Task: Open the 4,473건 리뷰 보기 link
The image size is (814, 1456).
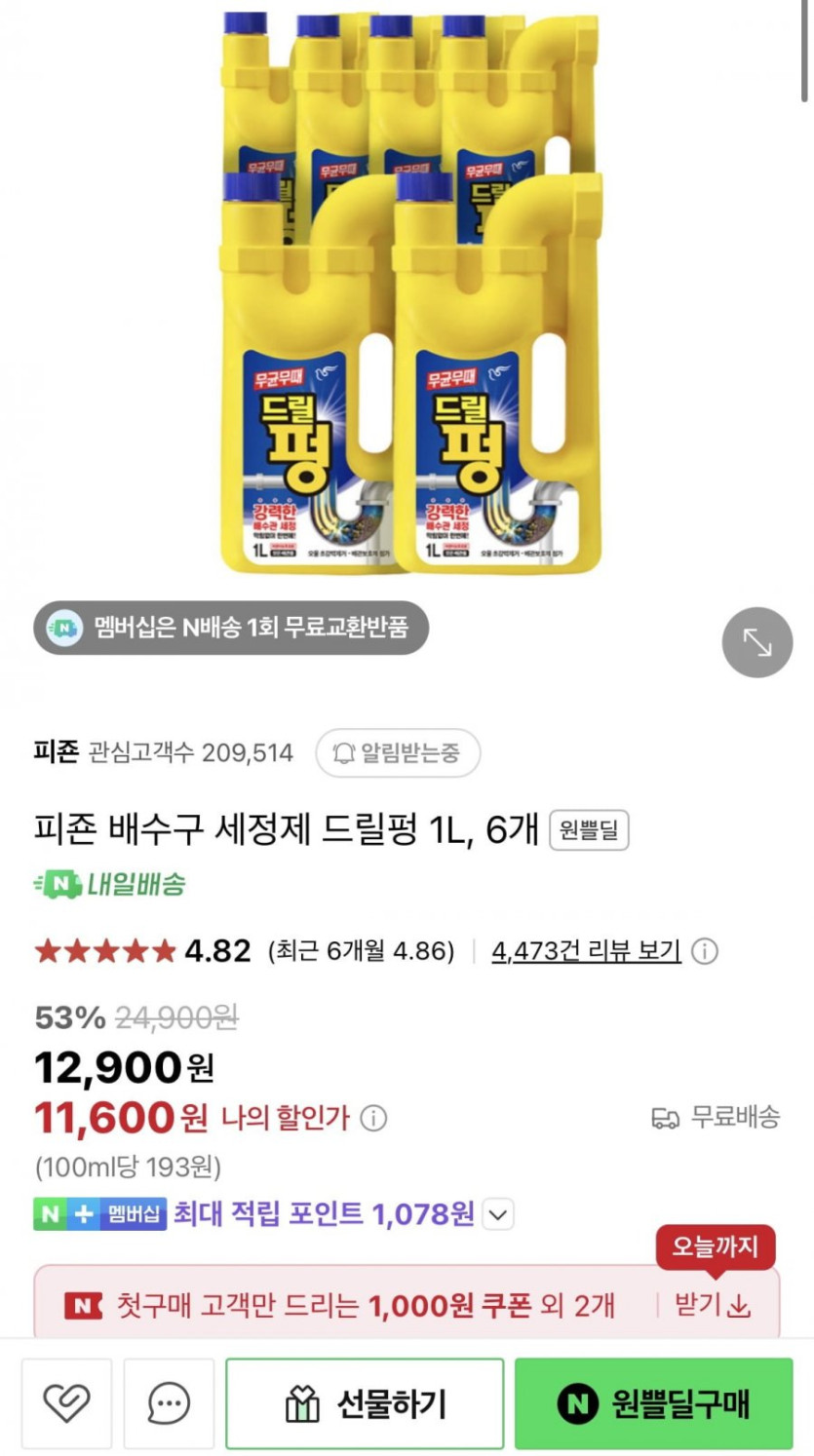Action: (x=586, y=951)
